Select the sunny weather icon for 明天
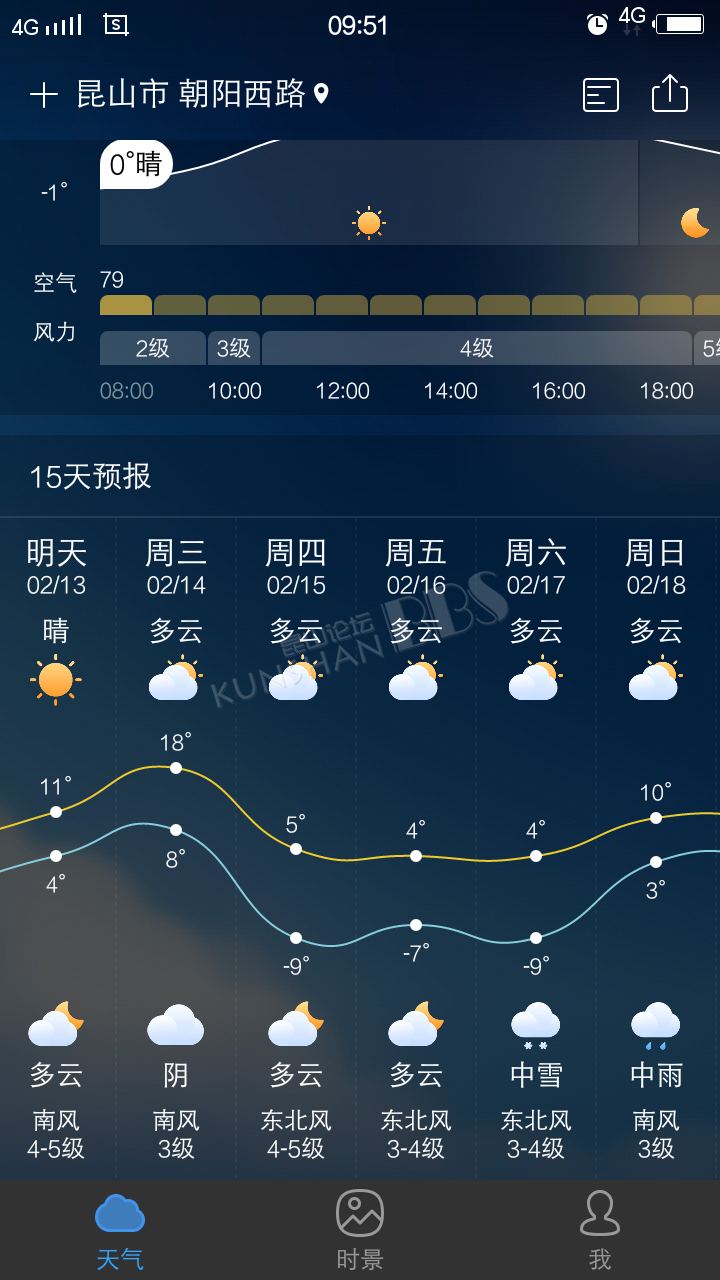Image resolution: width=720 pixels, height=1280 pixels. point(55,678)
